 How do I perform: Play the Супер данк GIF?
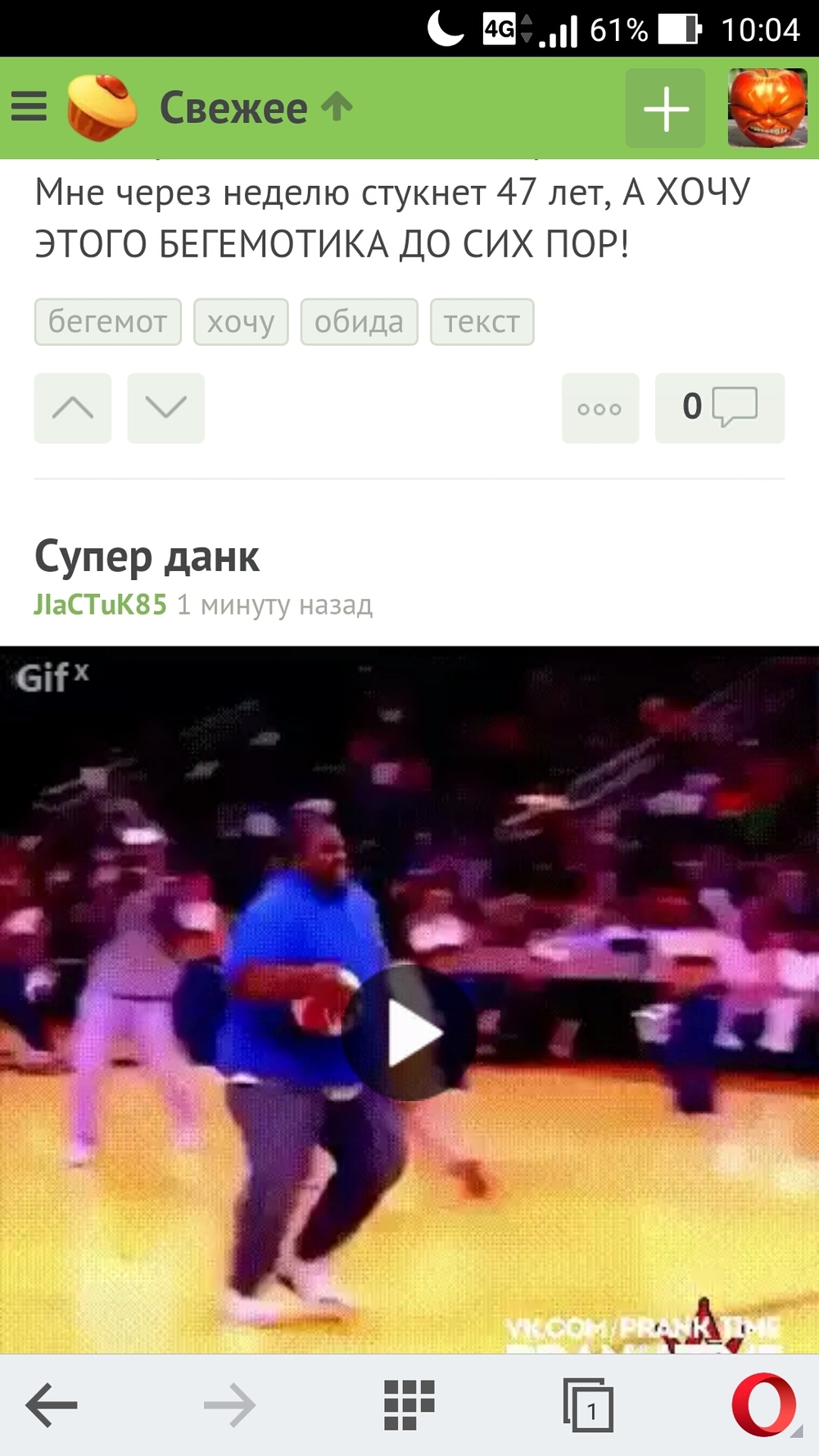(409, 1032)
